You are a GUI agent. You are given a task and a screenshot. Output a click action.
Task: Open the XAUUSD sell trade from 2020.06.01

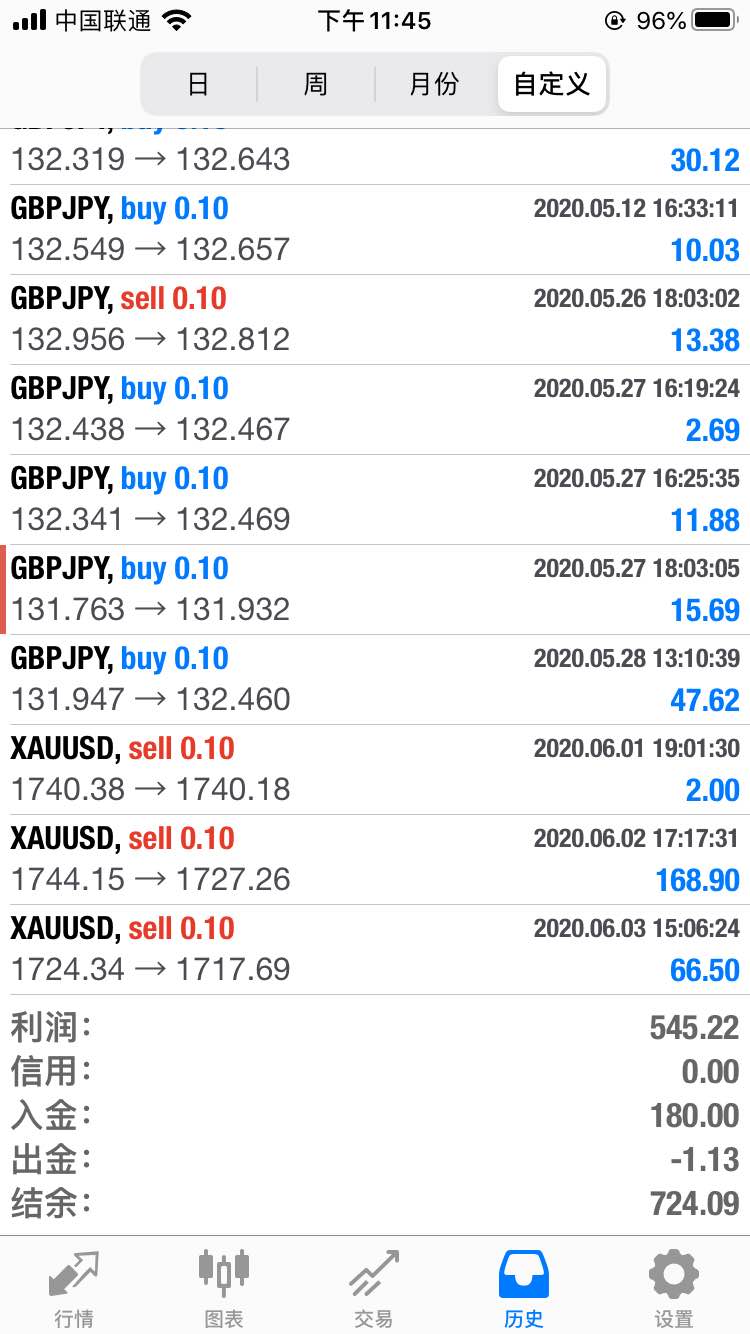coord(375,770)
